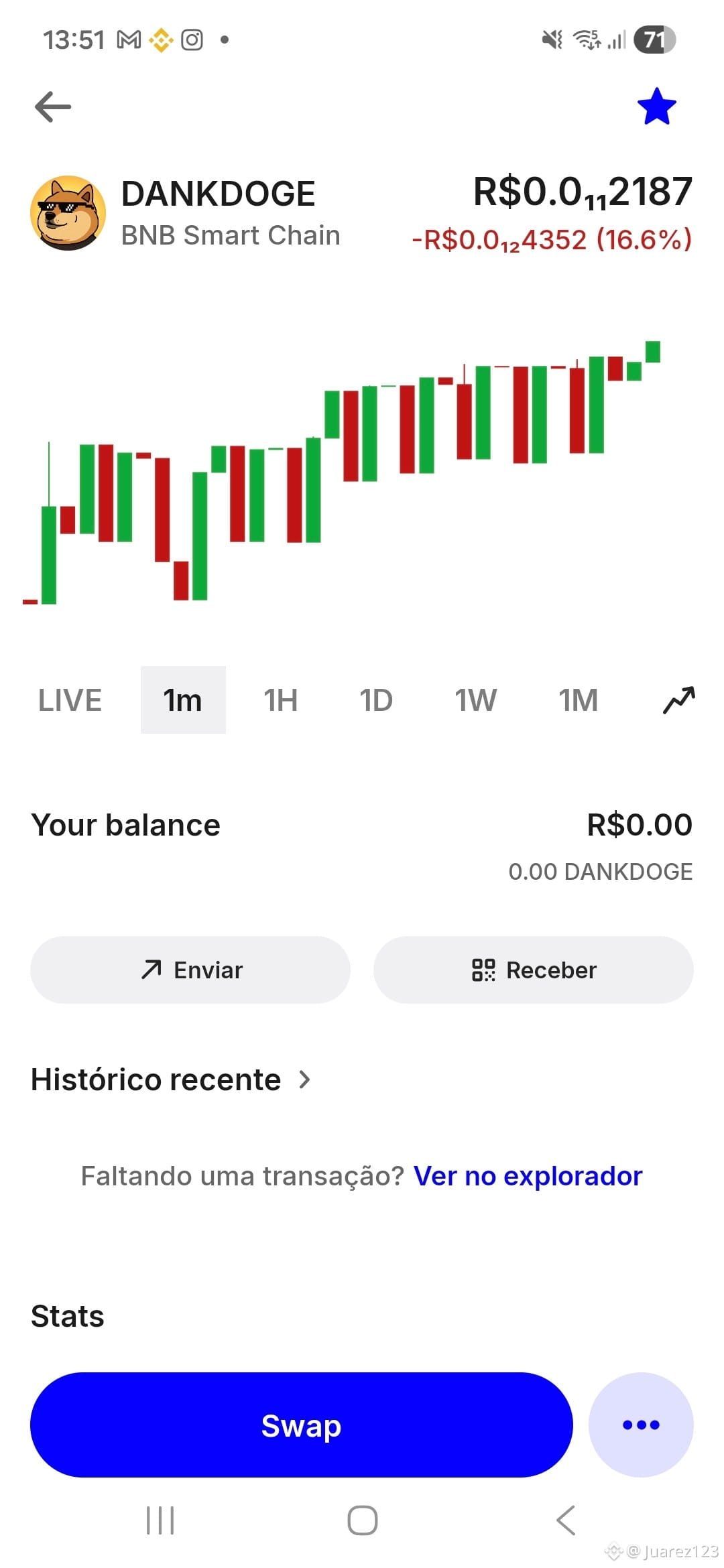The height and width of the screenshot is (1568, 724).
Task: Toggle the favorite star for DANKDOGE
Action: click(656, 107)
